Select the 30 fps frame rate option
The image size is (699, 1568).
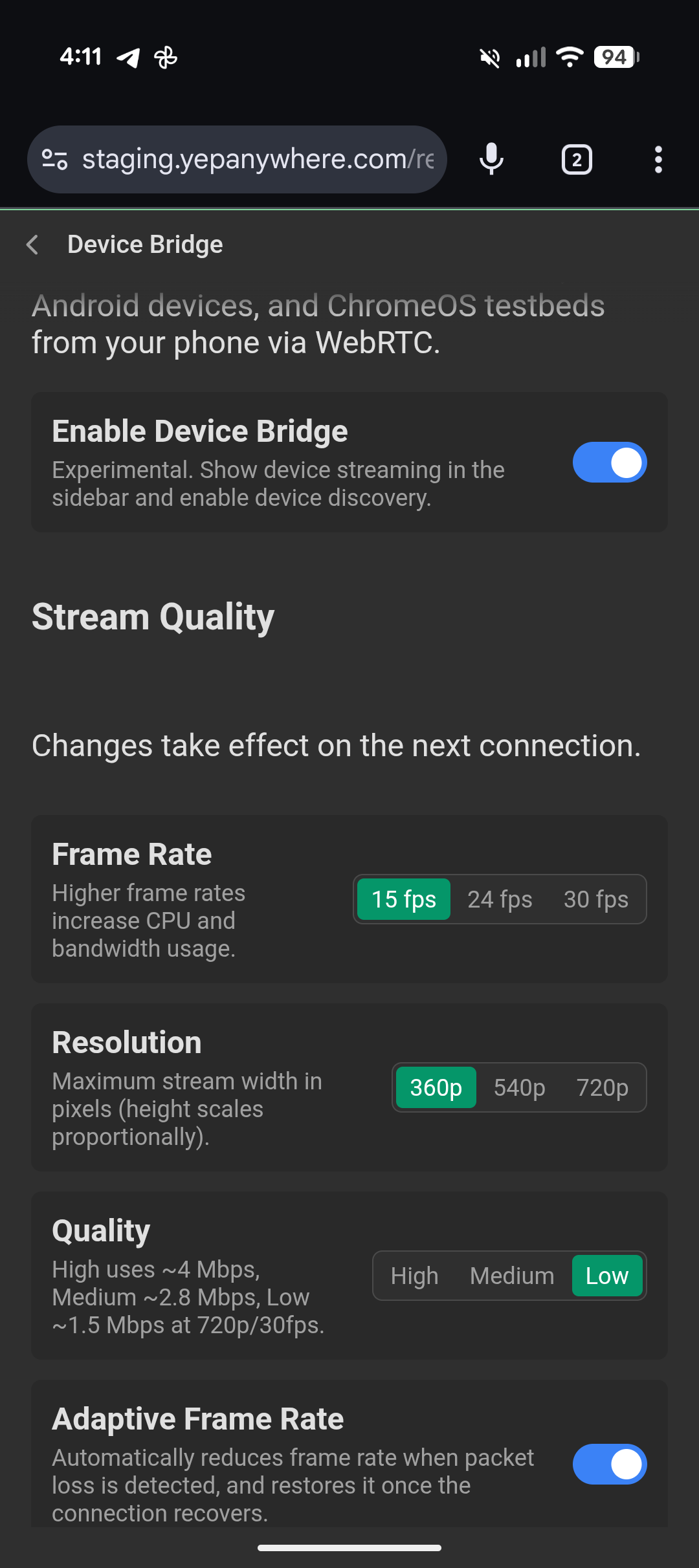click(x=595, y=898)
